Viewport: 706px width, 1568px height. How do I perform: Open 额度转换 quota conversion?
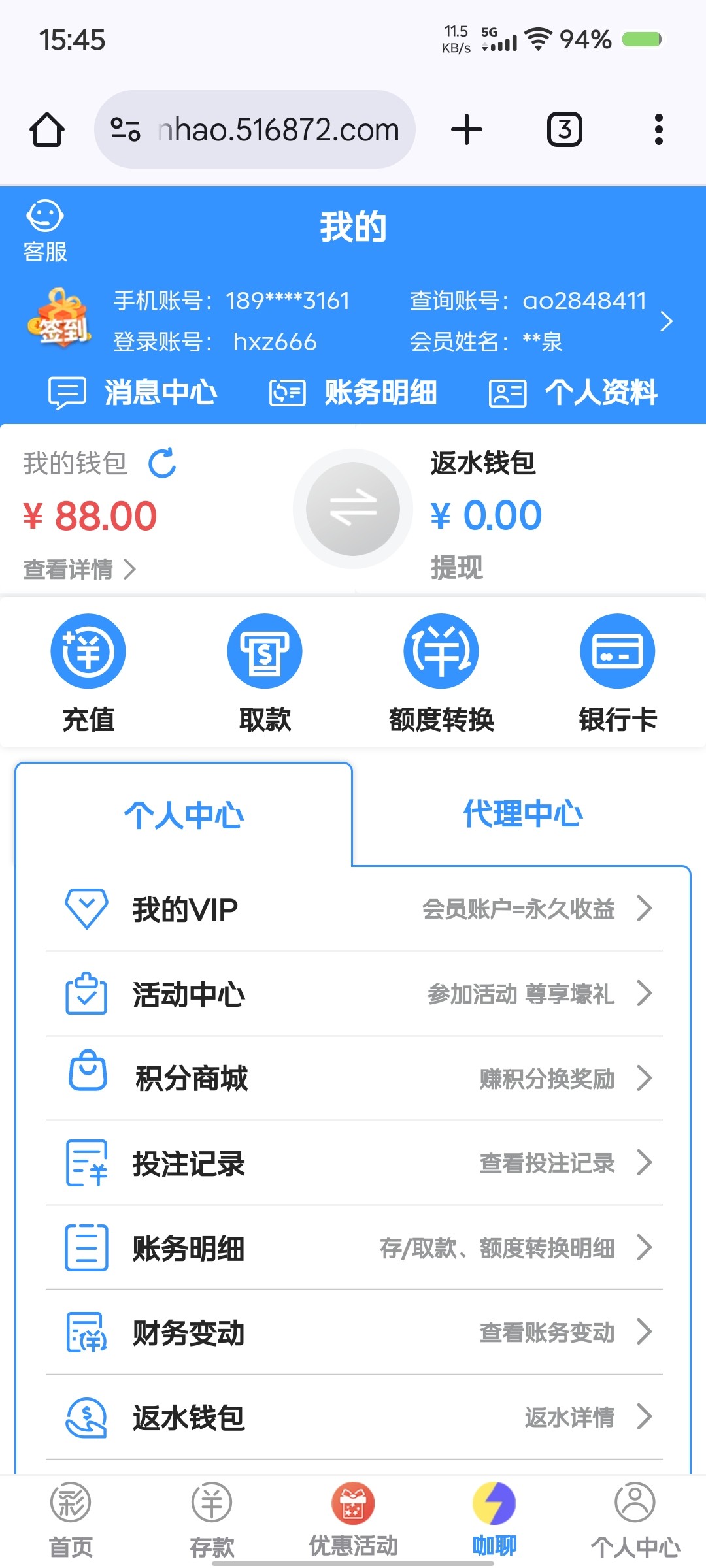[x=441, y=673]
